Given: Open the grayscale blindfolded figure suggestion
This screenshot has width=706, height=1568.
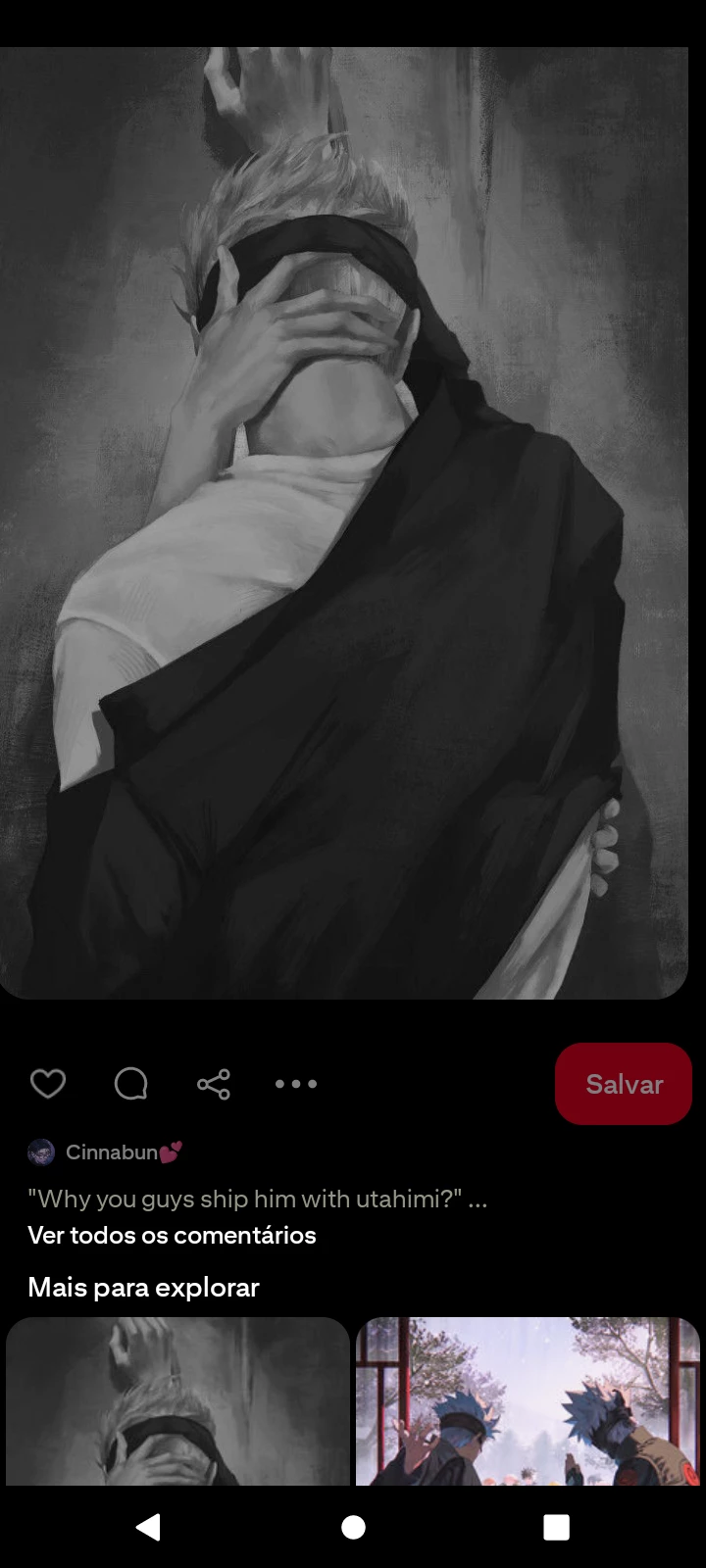Looking at the screenshot, I should pos(177,1401).
